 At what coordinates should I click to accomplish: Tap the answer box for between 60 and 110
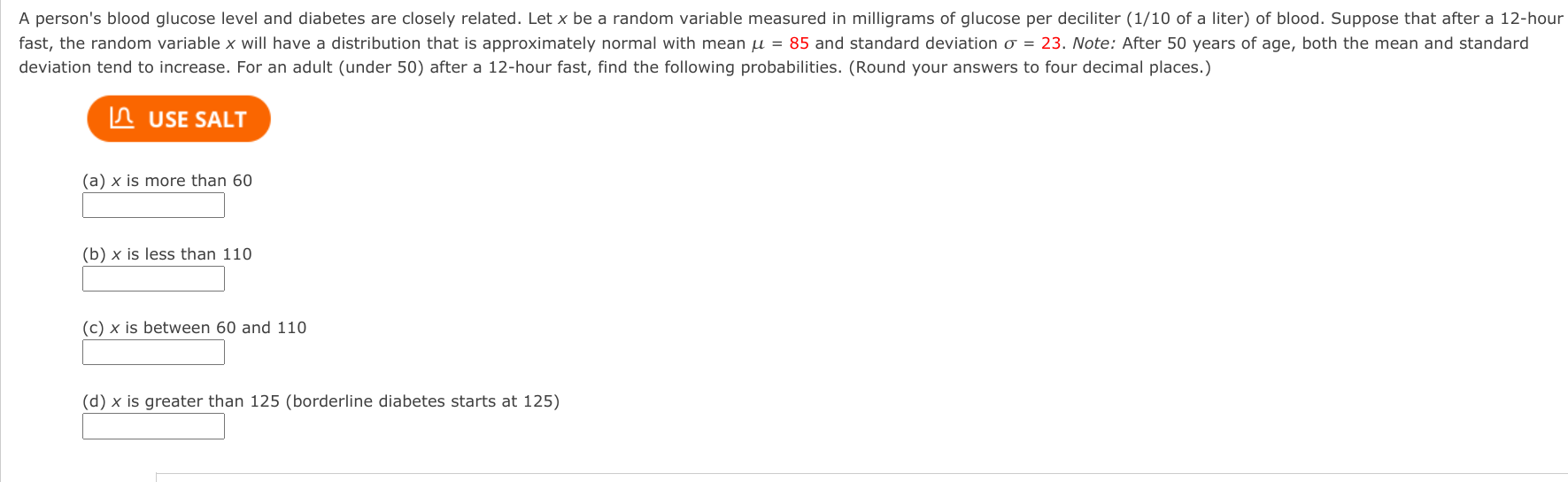tap(153, 353)
